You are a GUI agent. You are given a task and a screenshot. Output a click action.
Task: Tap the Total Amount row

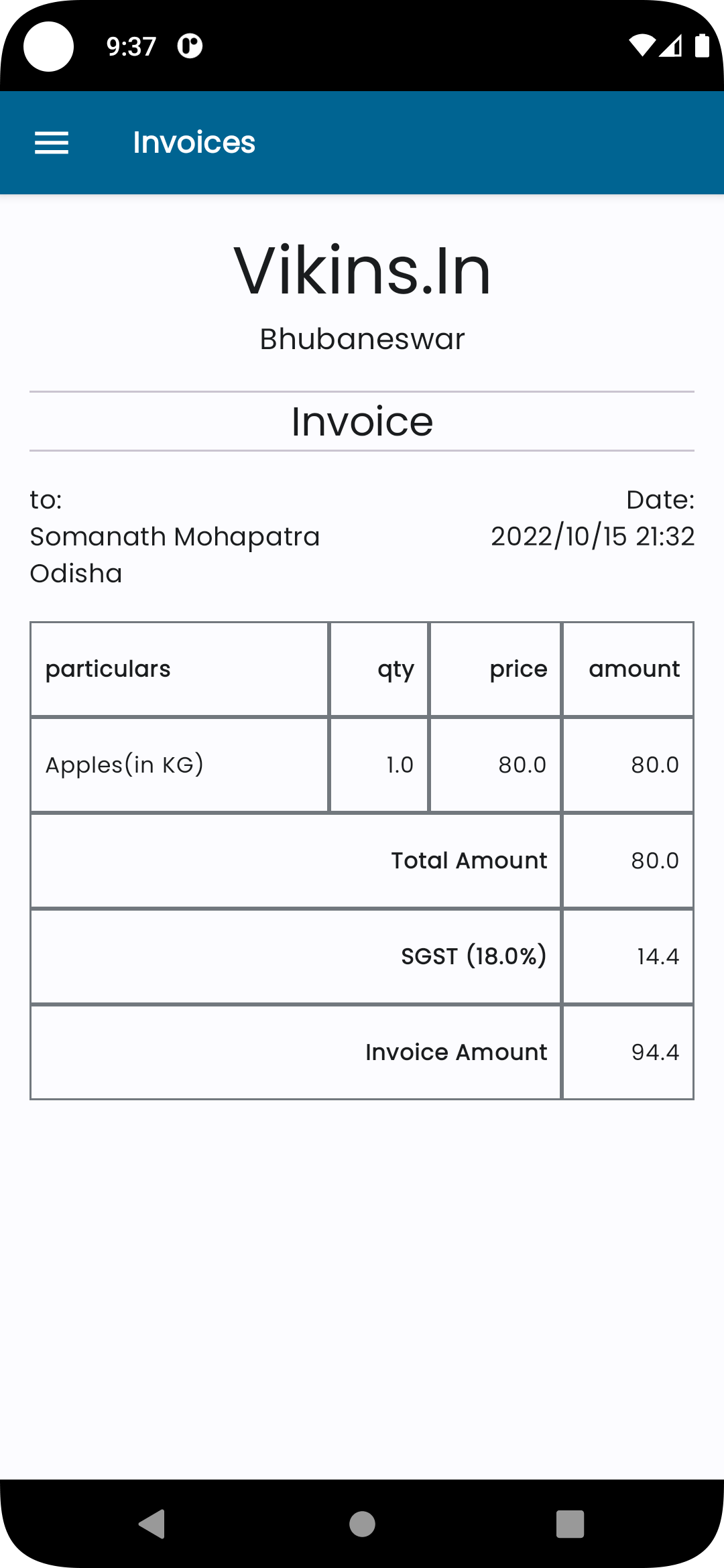pos(469,860)
